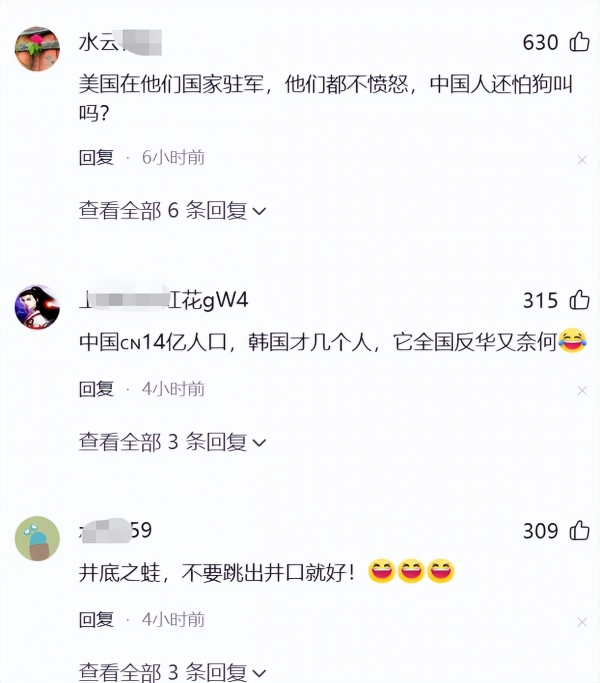Reply to the 美国在他们国家驻军 comment
The width and height of the screenshot is (600, 683).
click(x=96, y=157)
